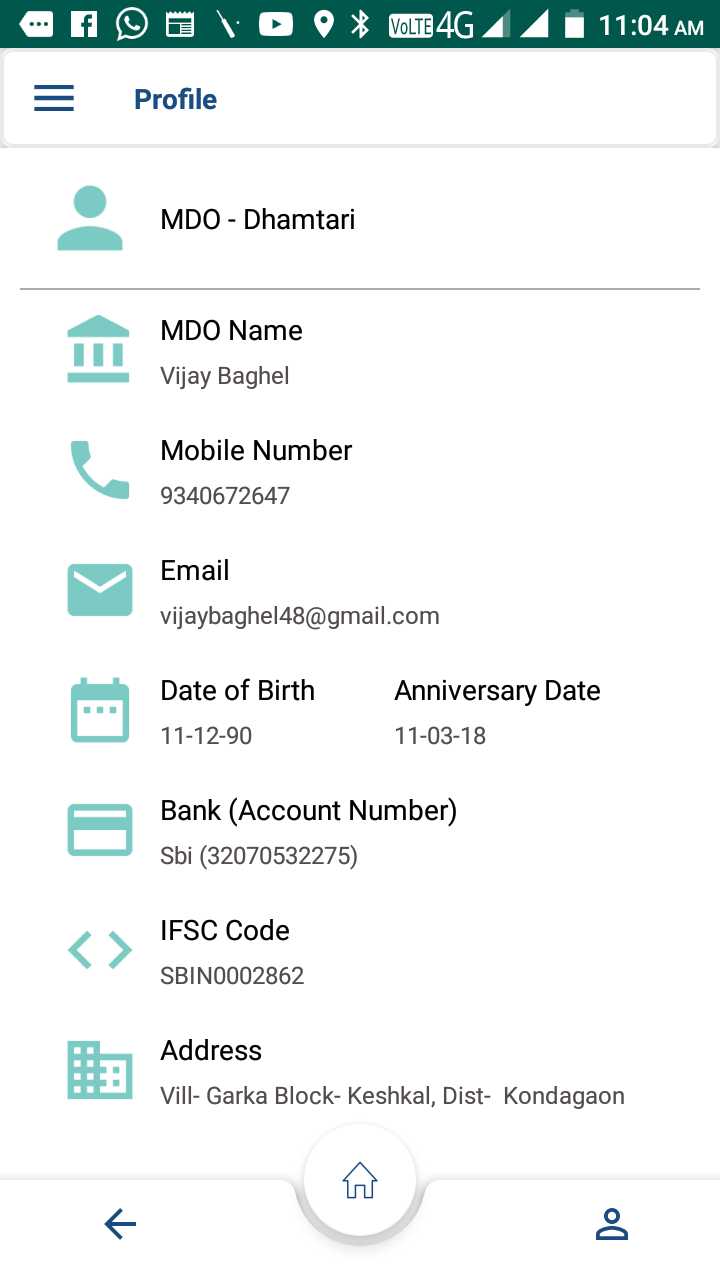Open the profile icon in bottom bar
The width and height of the screenshot is (720, 1280).
tap(611, 1224)
